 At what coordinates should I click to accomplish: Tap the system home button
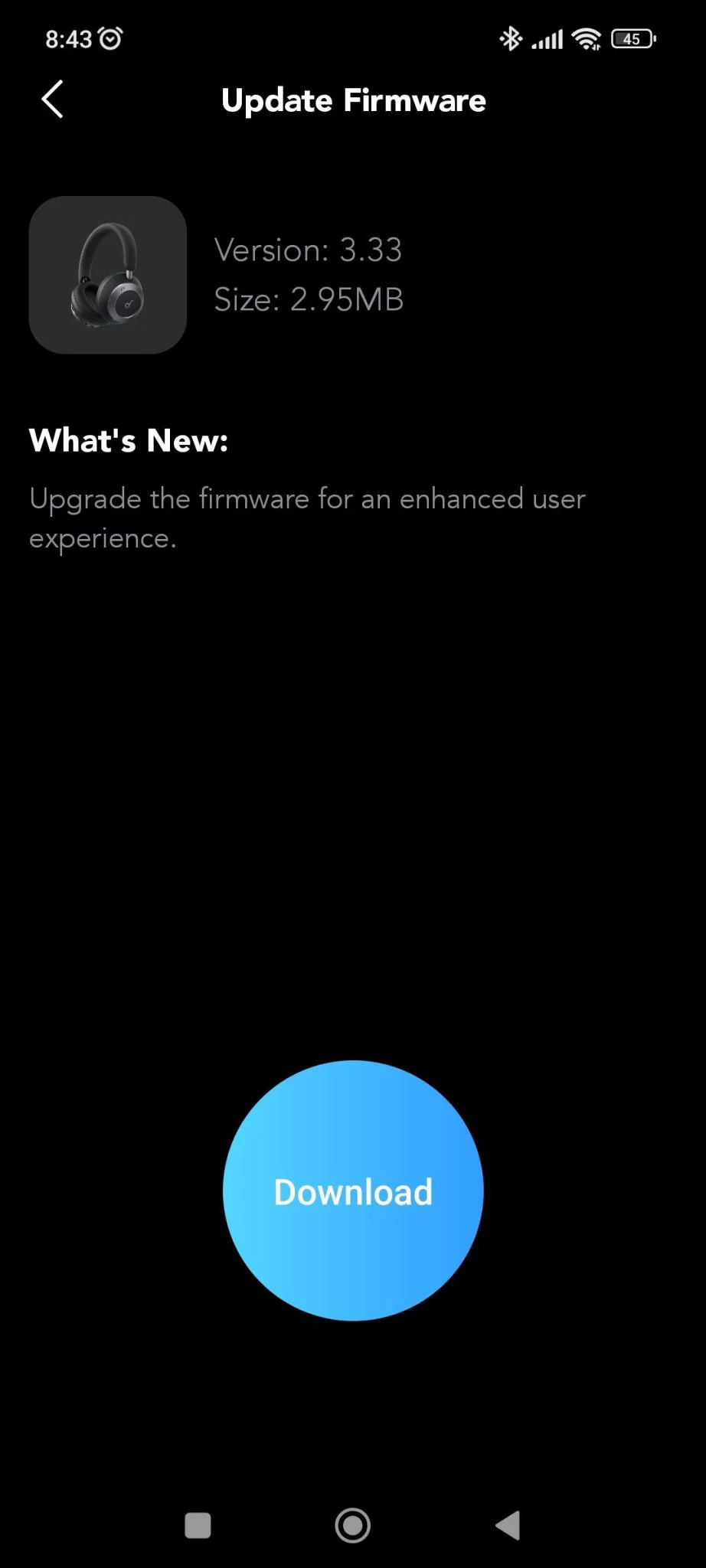click(x=353, y=1525)
